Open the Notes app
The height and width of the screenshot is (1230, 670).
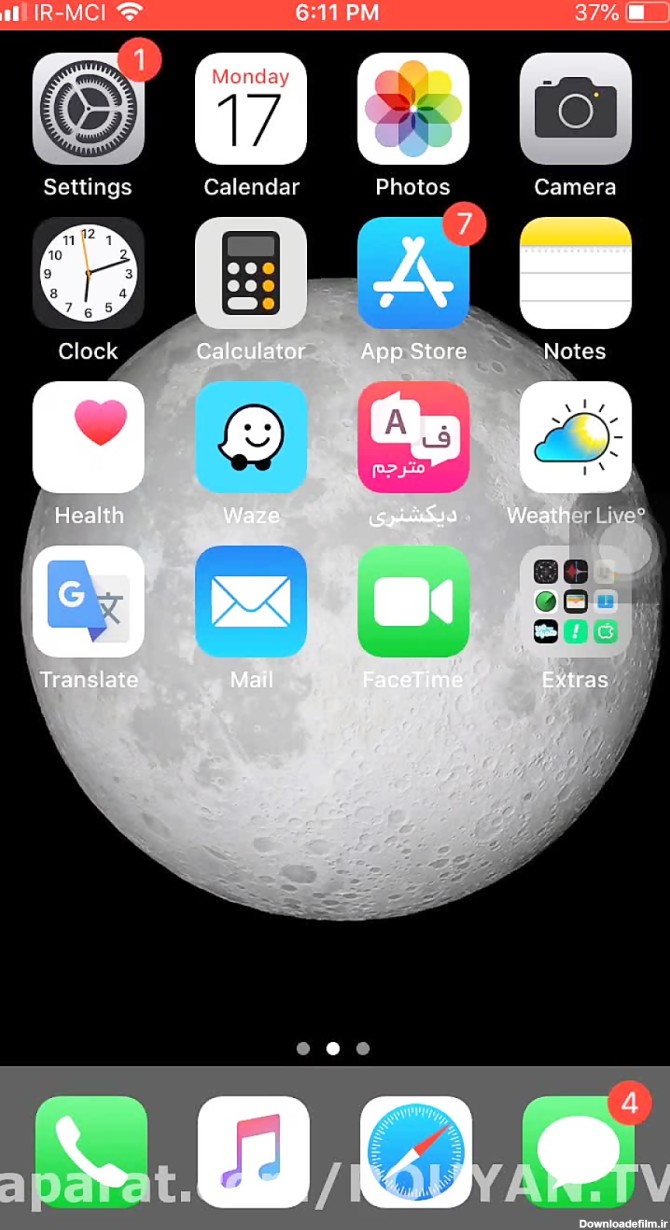click(x=576, y=273)
